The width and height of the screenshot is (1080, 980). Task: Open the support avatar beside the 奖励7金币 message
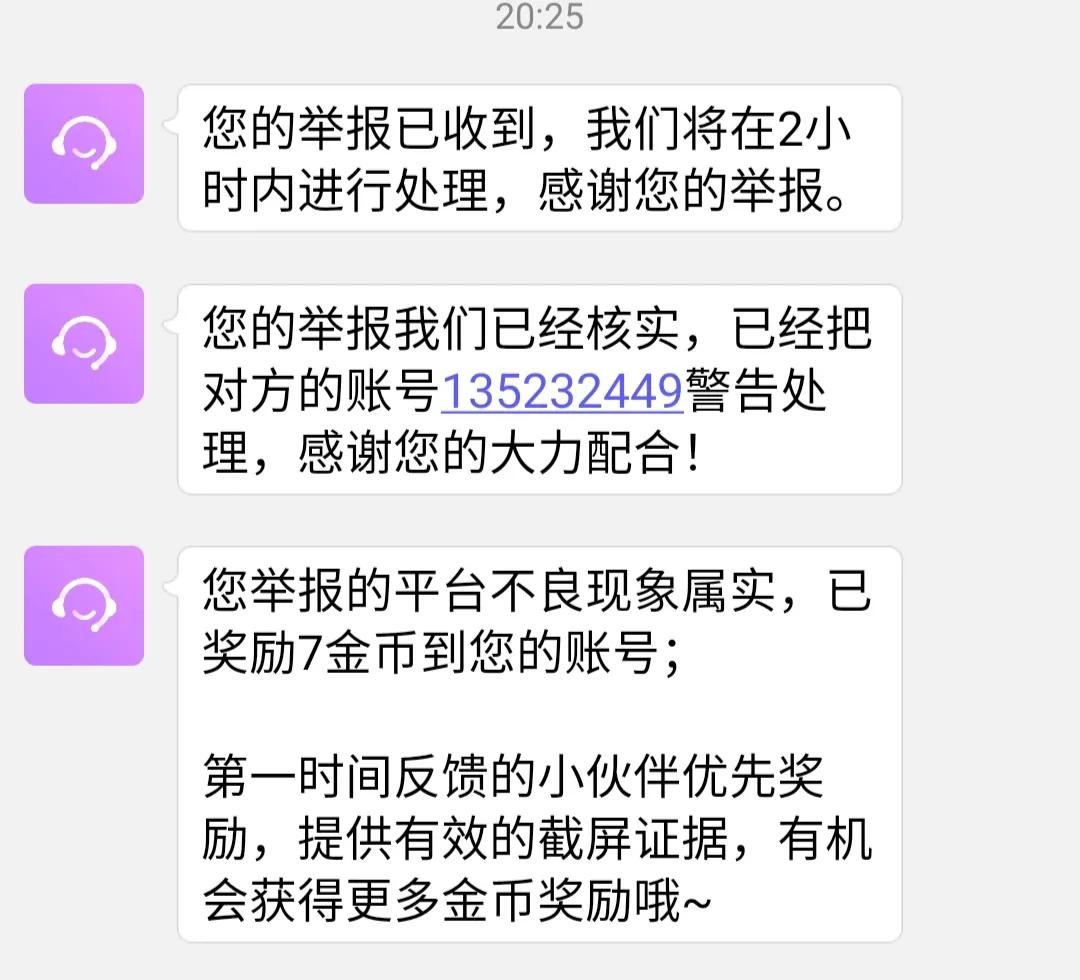[84, 606]
